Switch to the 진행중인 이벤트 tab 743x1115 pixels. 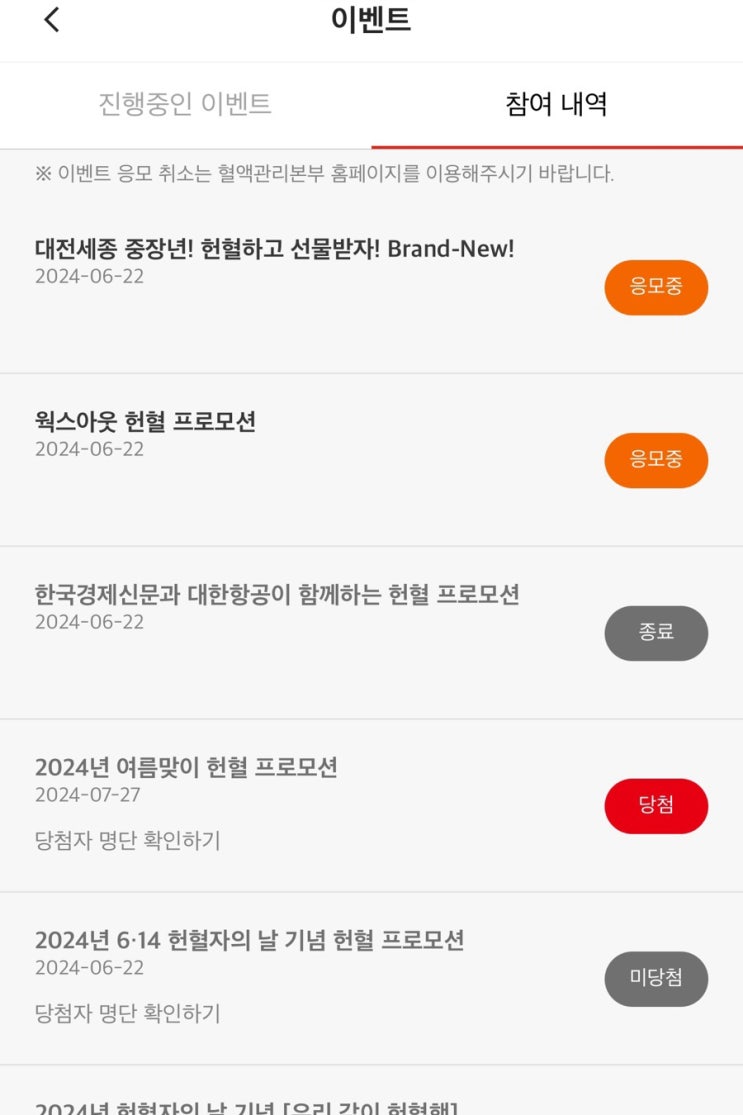click(x=185, y=105)
